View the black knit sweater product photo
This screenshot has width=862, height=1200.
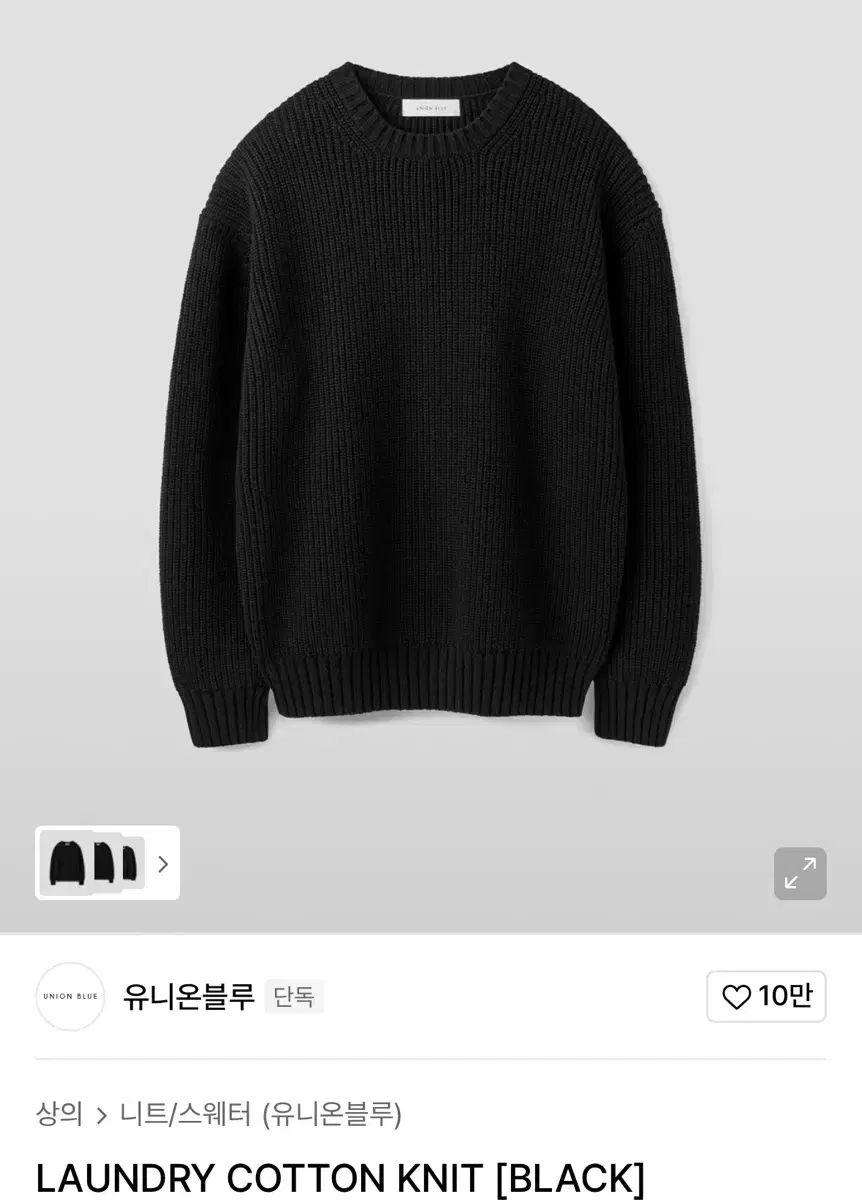[x=431, y=400]
